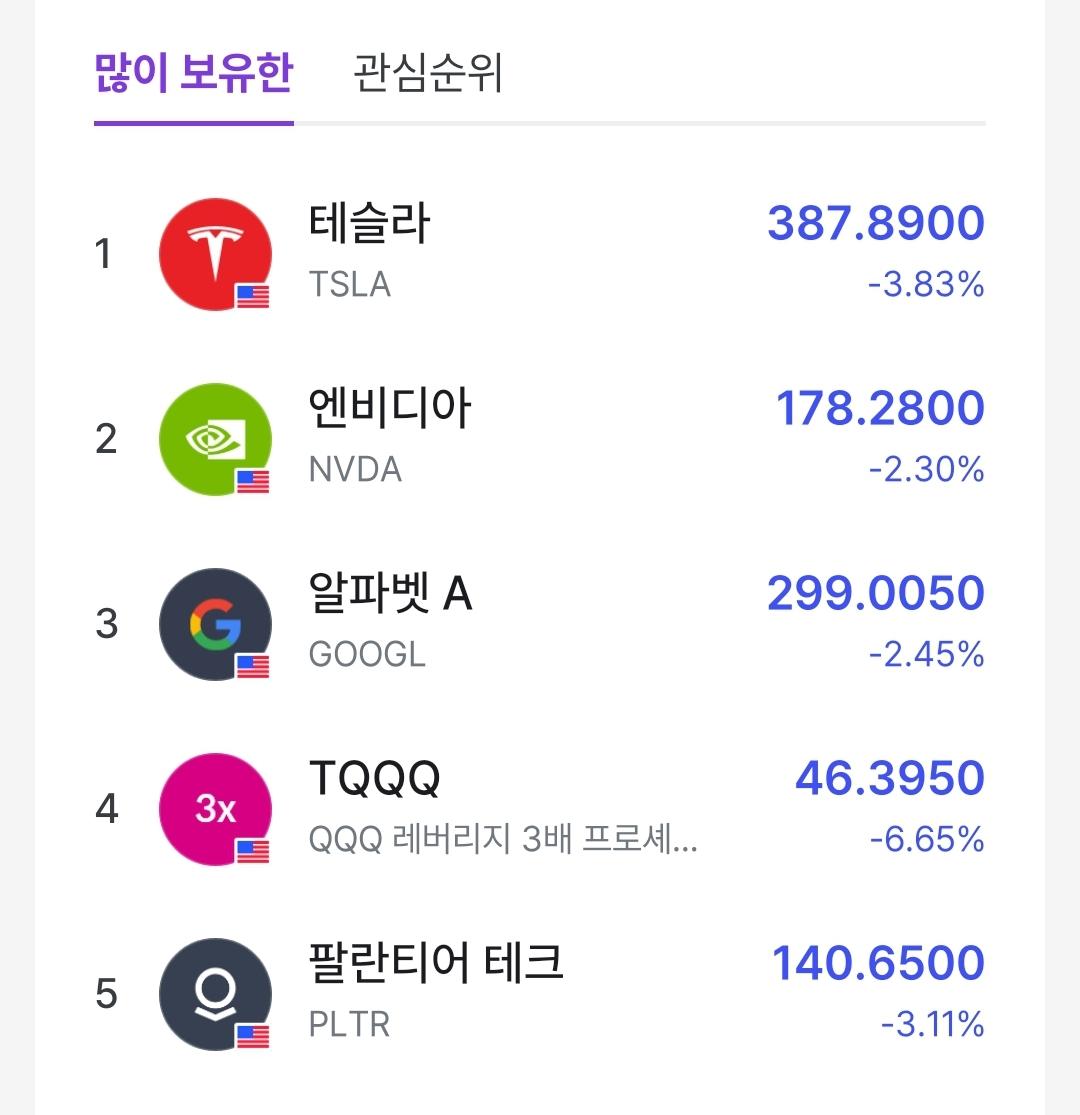Click Tesla's price 387.8900

(x=874, y=225)
